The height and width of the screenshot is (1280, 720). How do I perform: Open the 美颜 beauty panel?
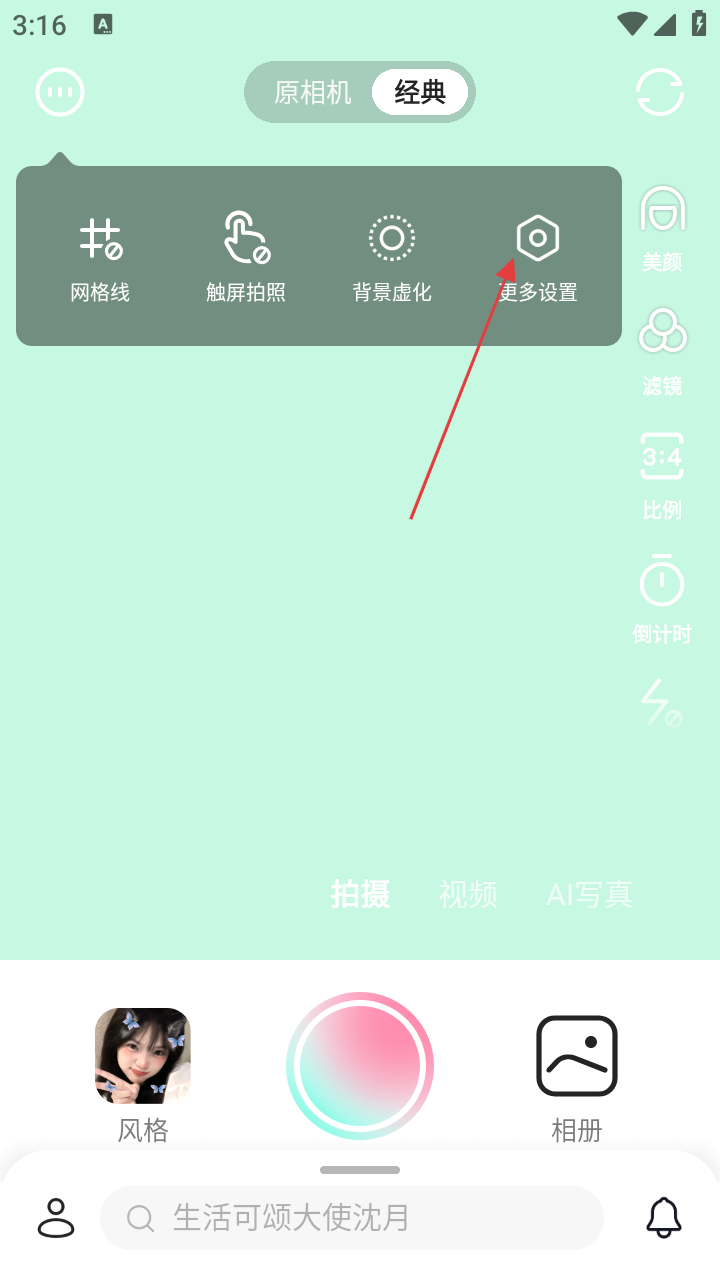[x=662, y=228]
